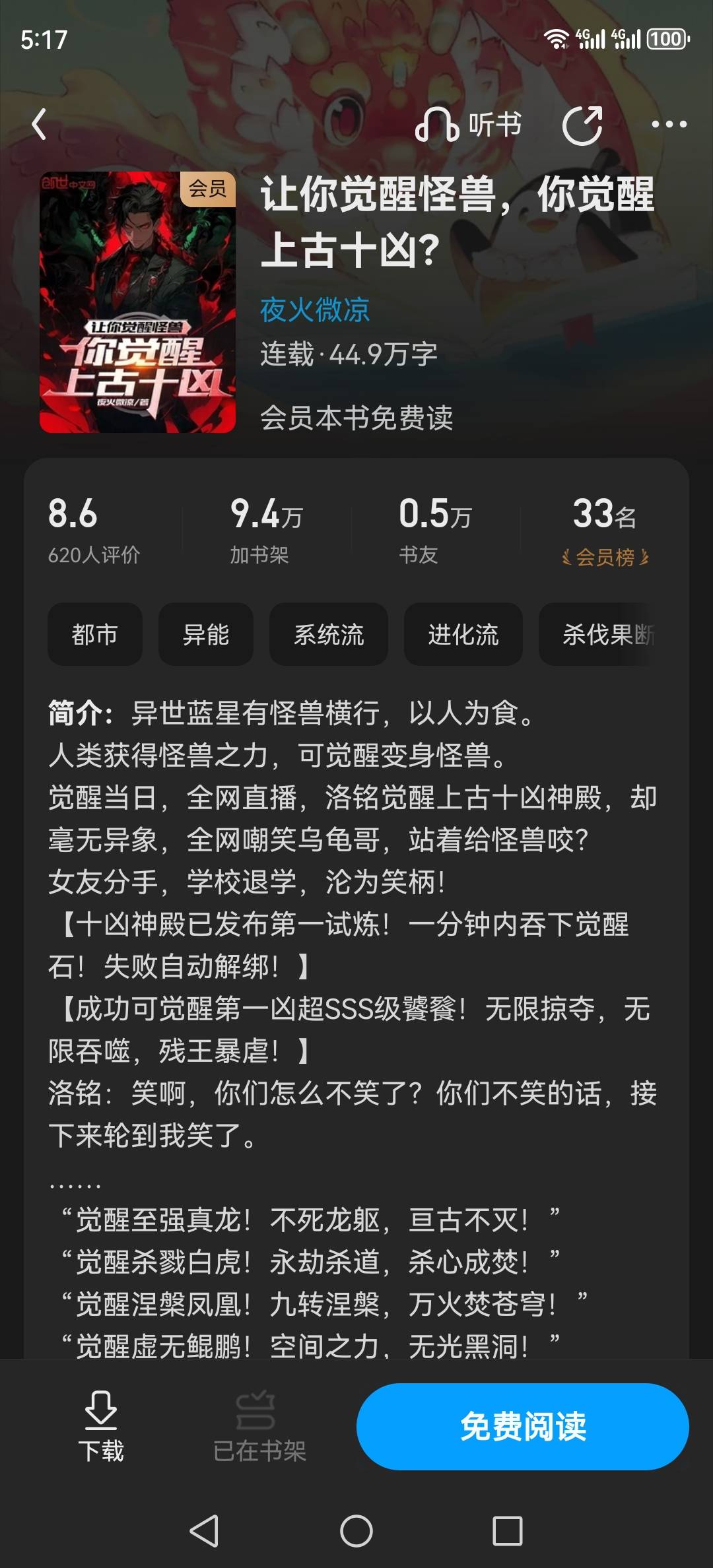This screenshot has height=1568, width=713.
Task: Share this book
Action: [582, 125]
